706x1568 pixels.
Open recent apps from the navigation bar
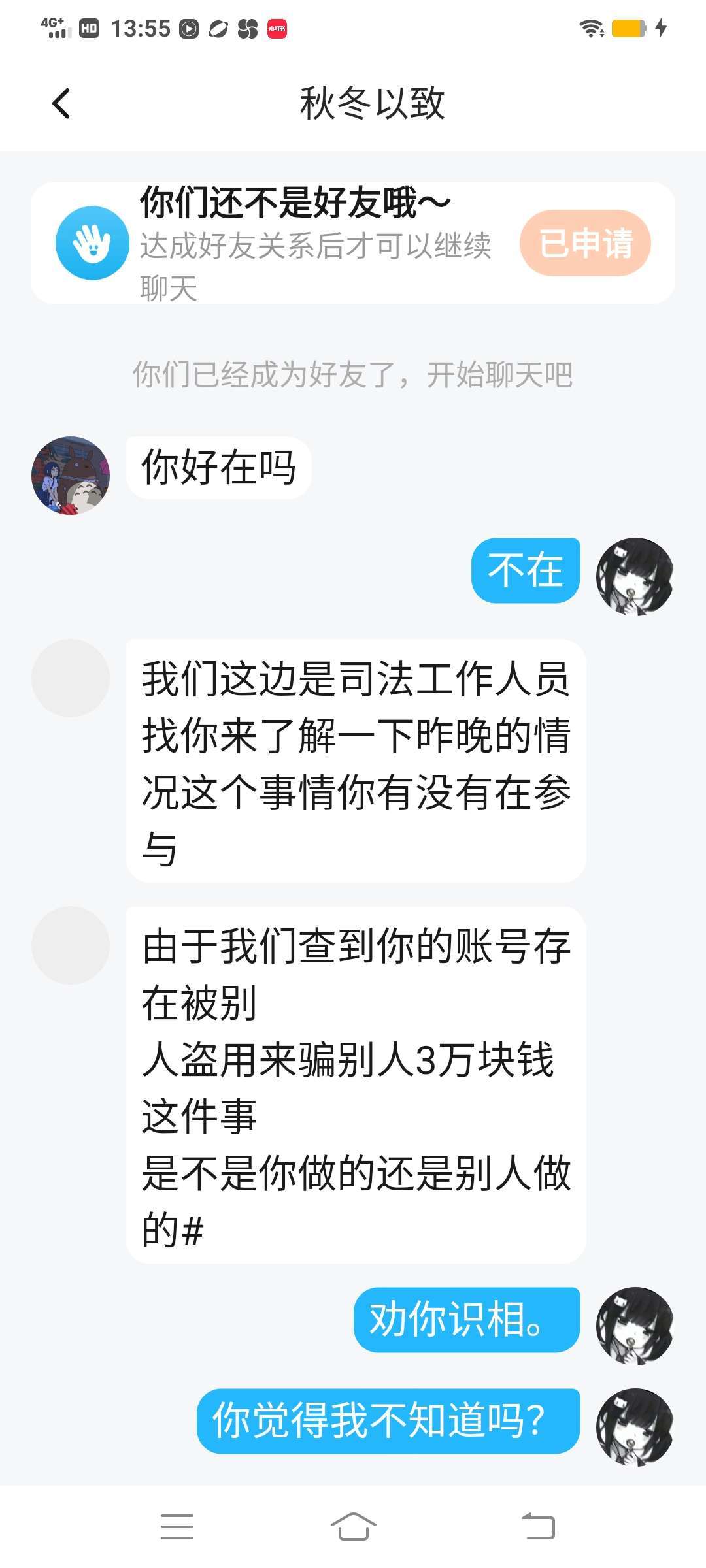pos(177,1526)
